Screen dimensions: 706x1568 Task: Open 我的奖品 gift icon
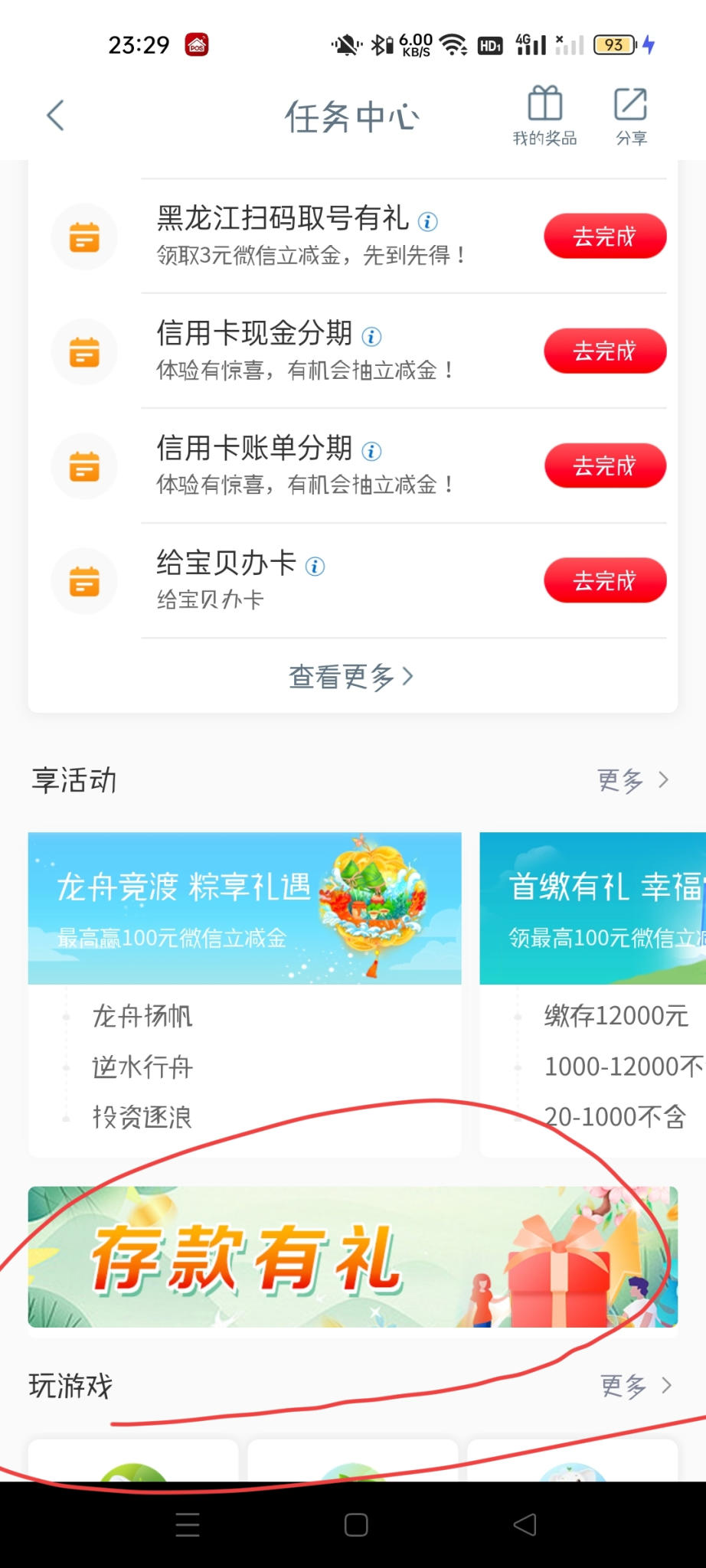(x=544, y=115)
